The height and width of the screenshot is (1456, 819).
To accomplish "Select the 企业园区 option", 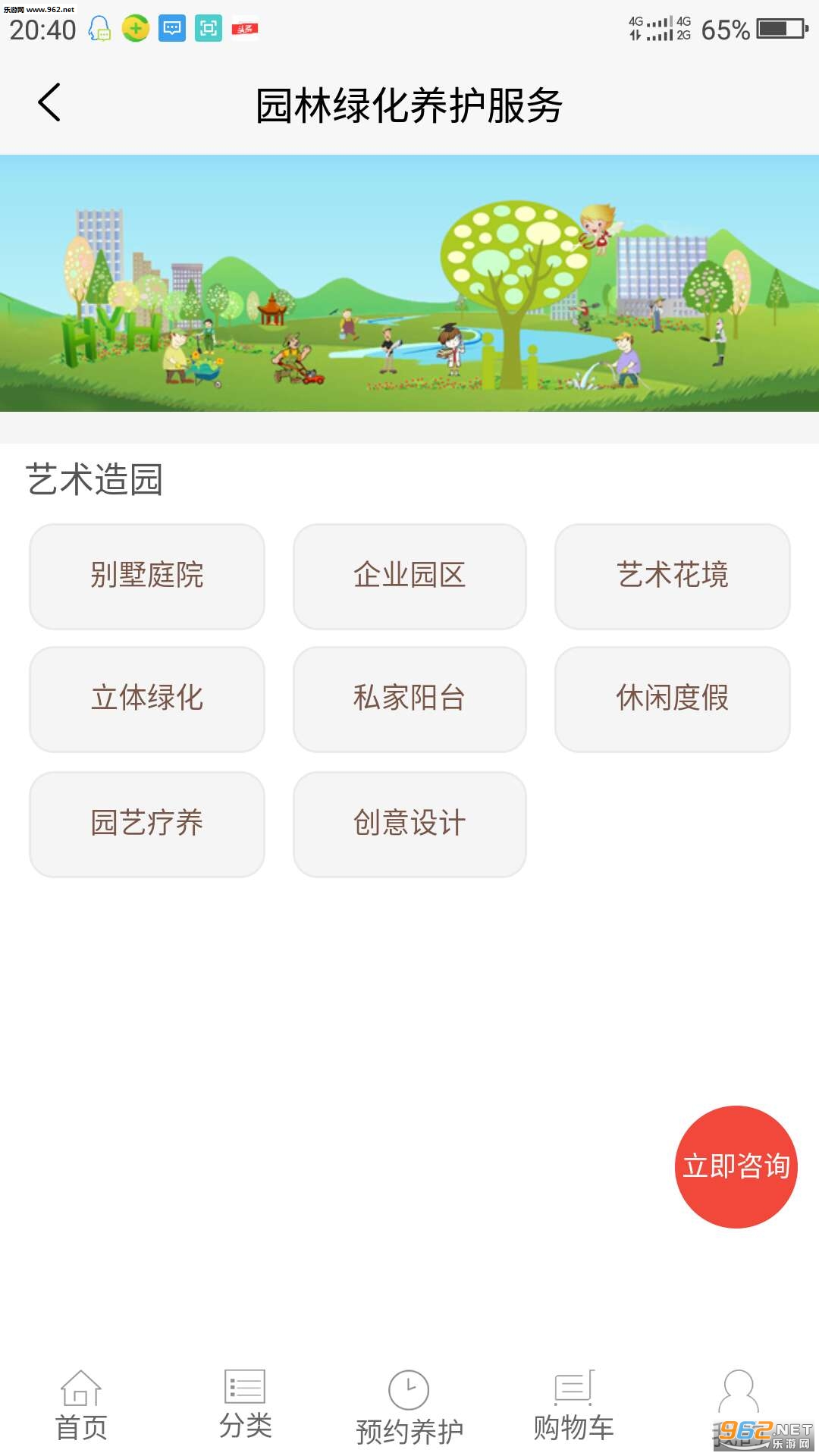I will [409, 576].
